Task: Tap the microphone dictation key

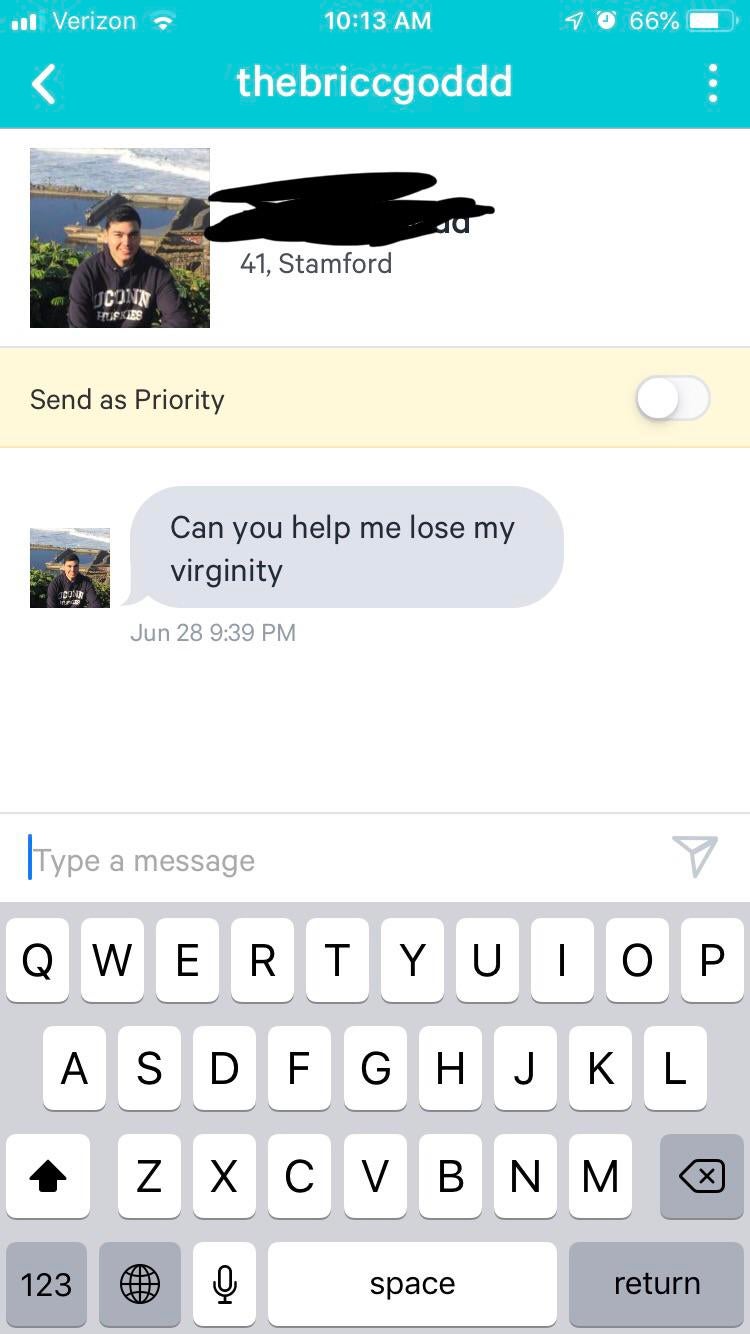Action: (225, 1284)
